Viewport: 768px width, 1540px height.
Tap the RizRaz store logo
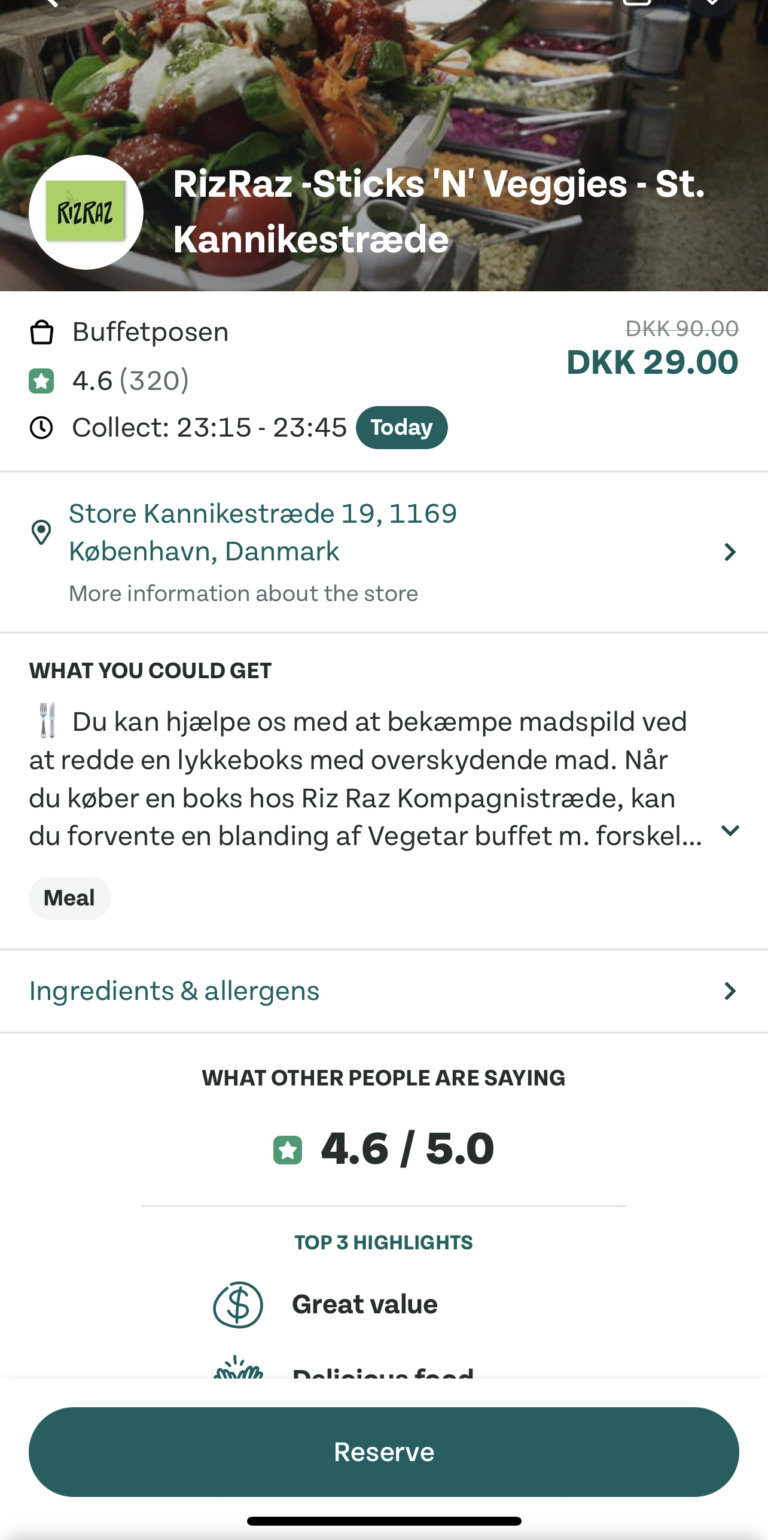click(86, 212)
